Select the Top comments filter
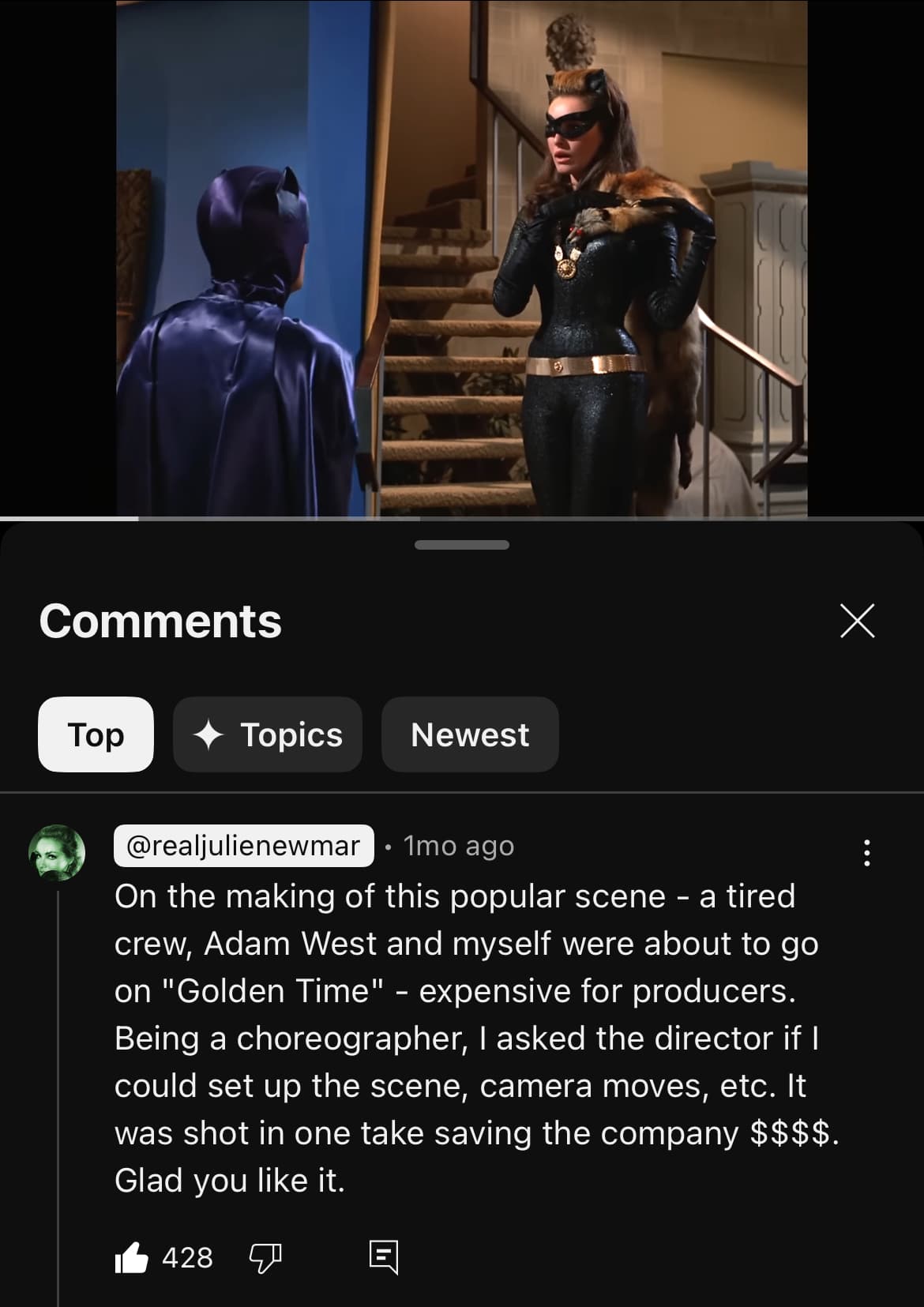The width and height of the screenshot is (924, 1307). click(96, 734)
